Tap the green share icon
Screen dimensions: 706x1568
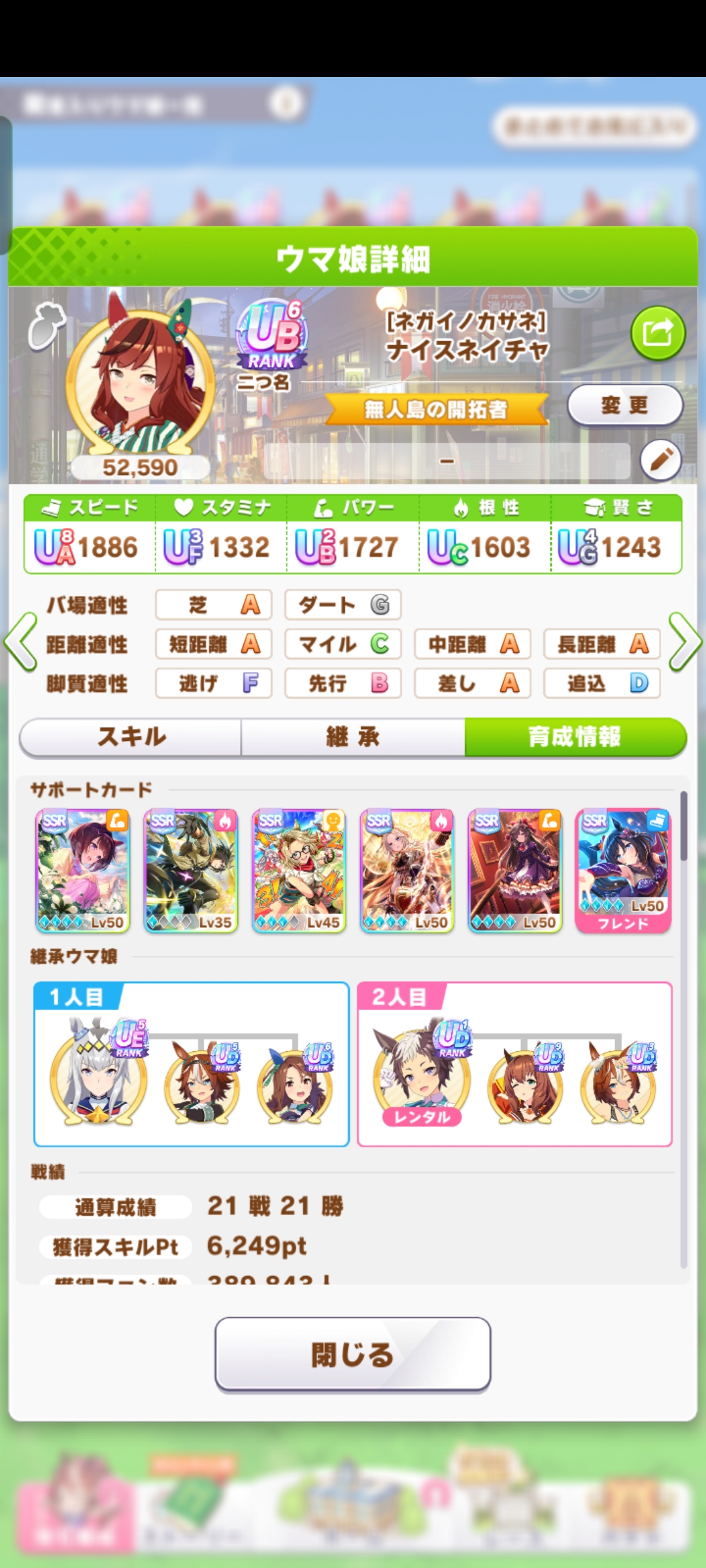tap(658, 333)
